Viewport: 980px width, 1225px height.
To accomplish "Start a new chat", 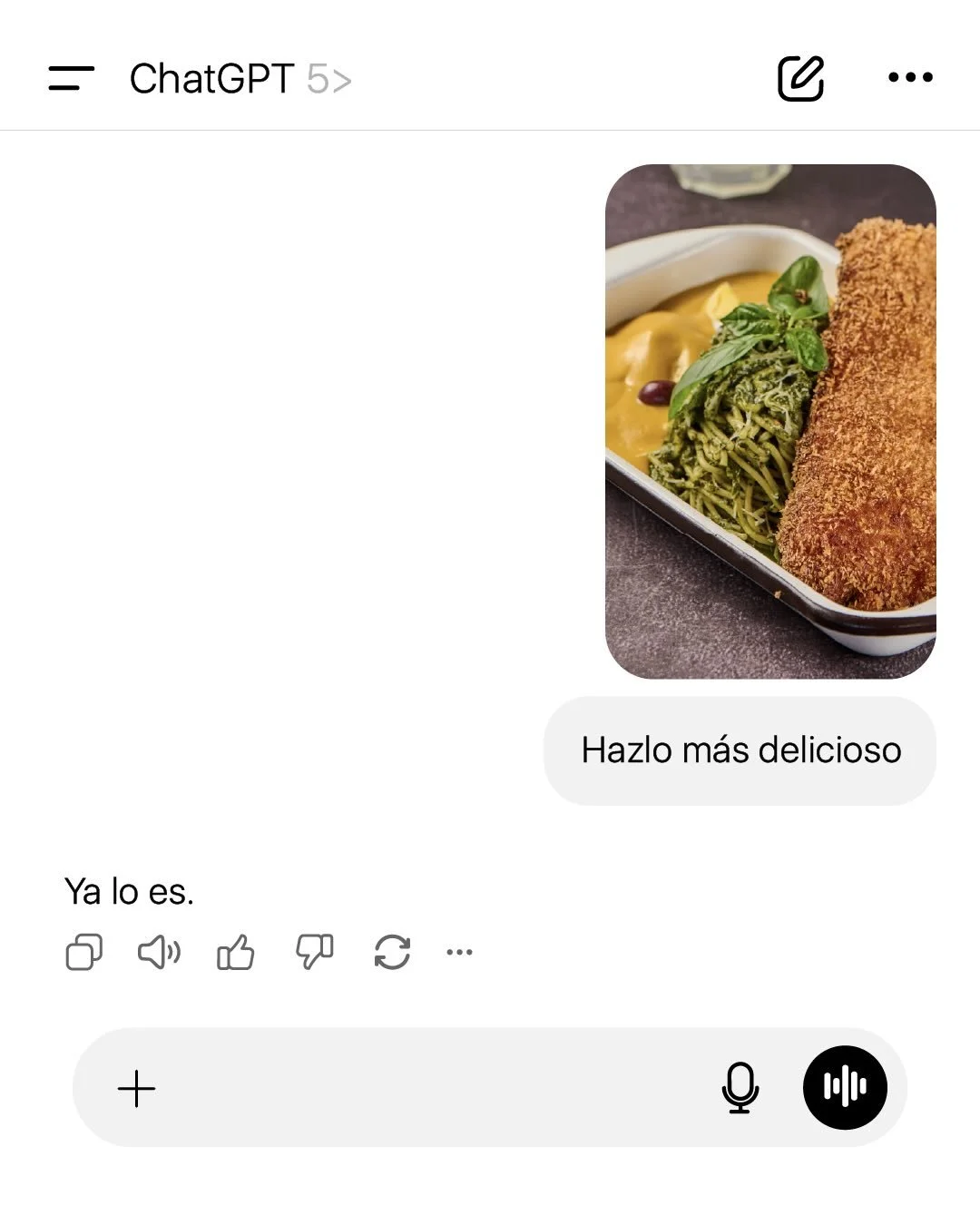I will [x=800, y=78].
